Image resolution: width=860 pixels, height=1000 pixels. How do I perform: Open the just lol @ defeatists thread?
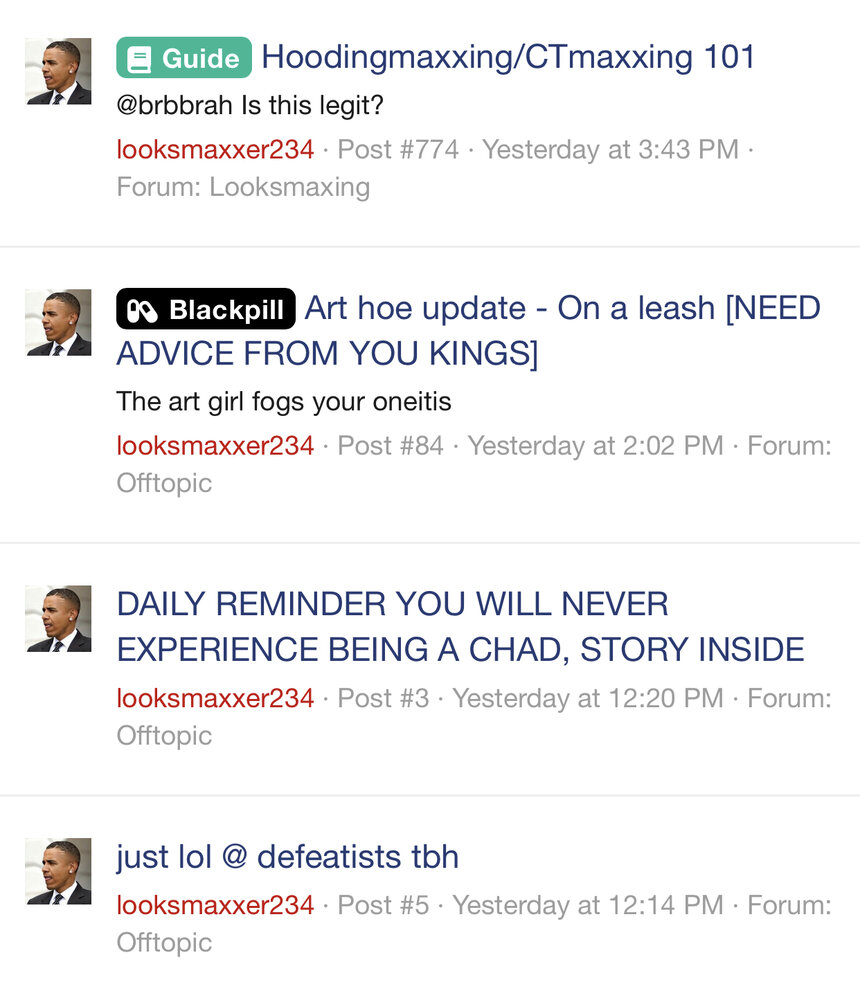(x=287, y=857)
